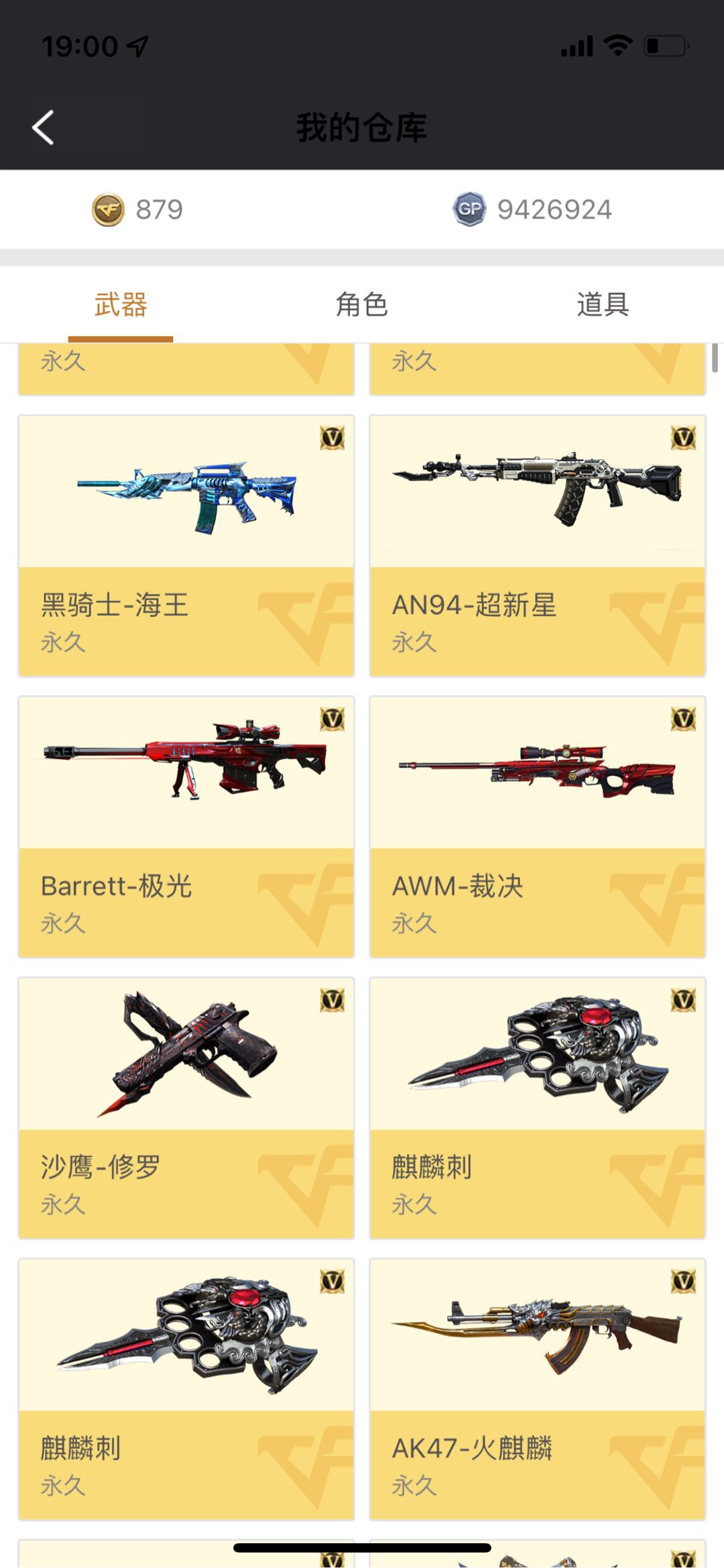Open the 麒麟刺 card beside AK47-火麒麟
This screenshot has width=724, height=1568.
(186, 1388)
